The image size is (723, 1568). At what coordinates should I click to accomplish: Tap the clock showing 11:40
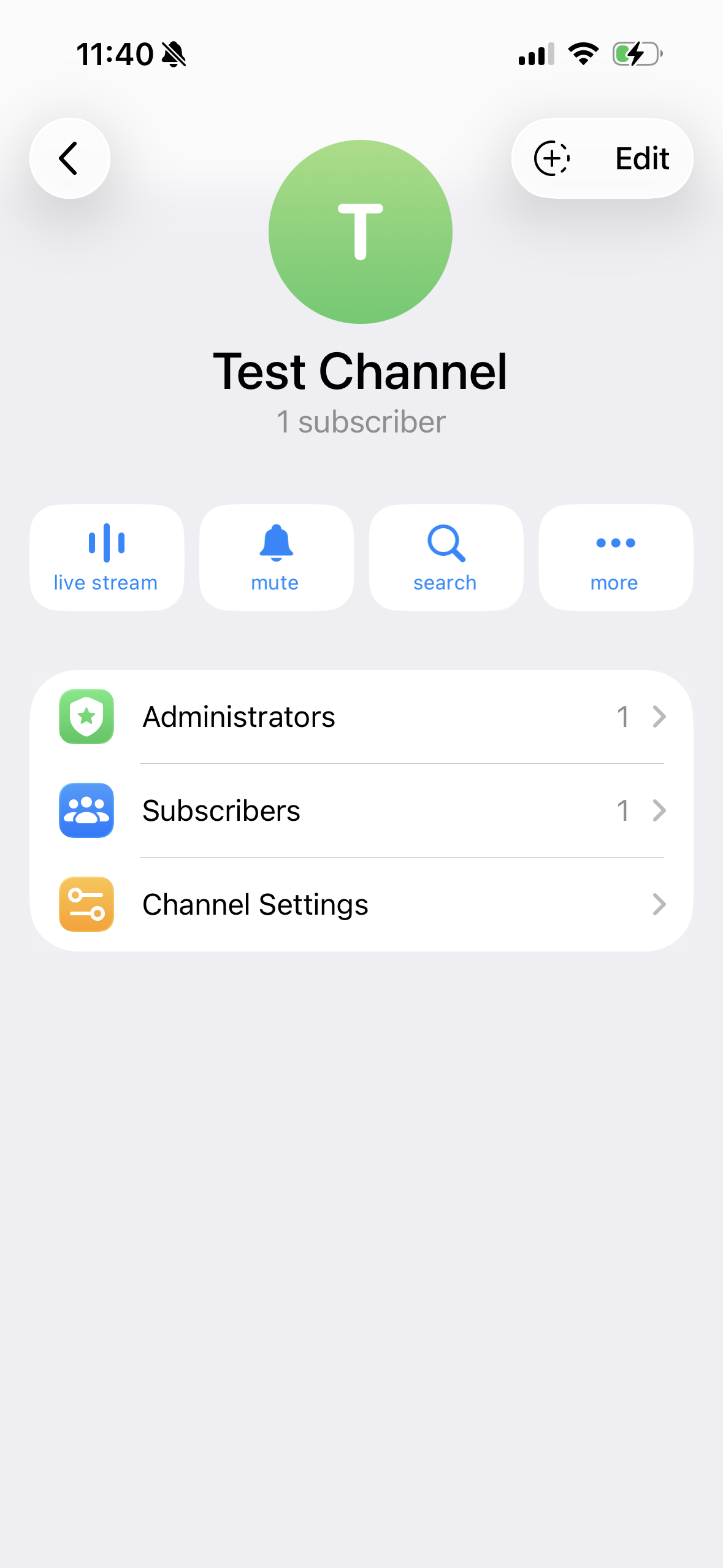click(x=114, y=54)
